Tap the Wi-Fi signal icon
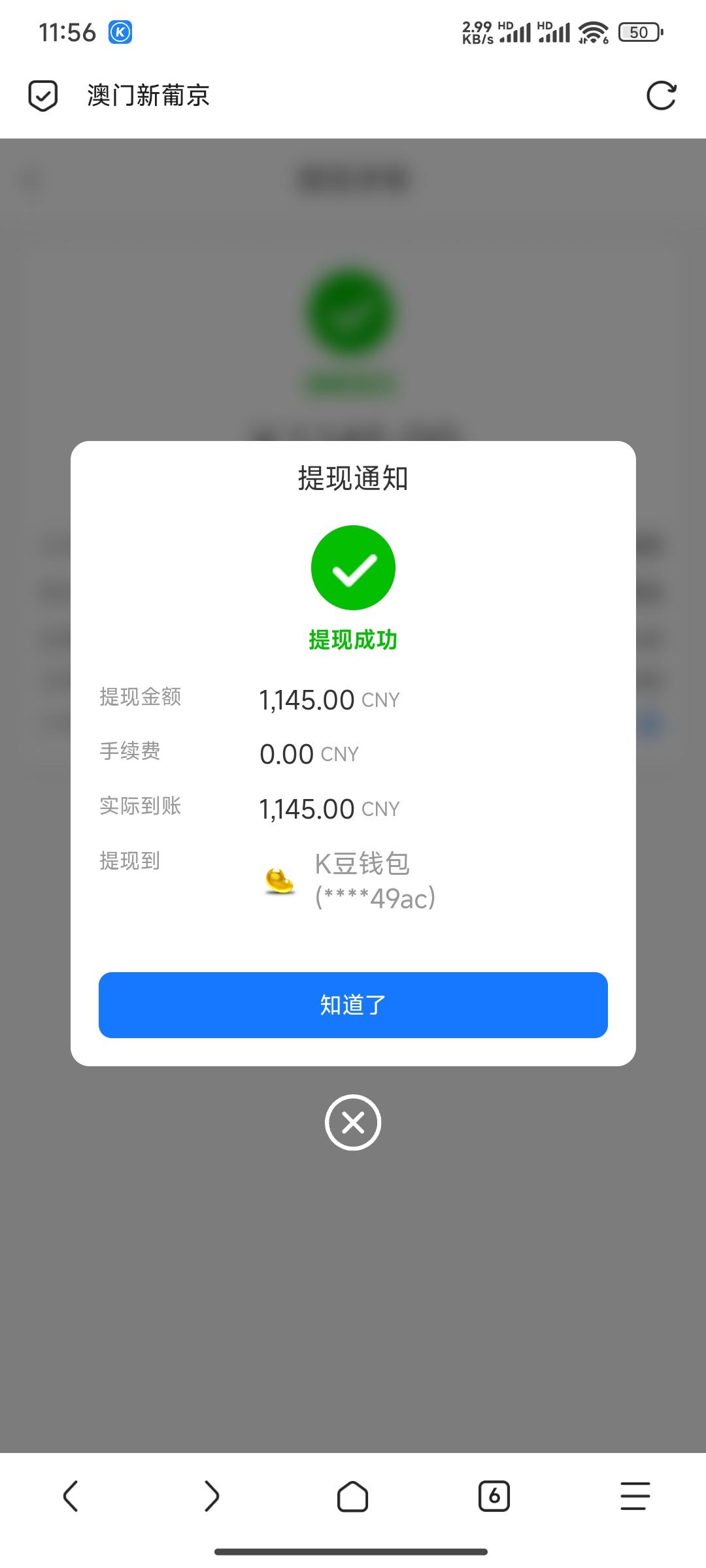The width and height of the screenshot is (706, 1568). 592,31
